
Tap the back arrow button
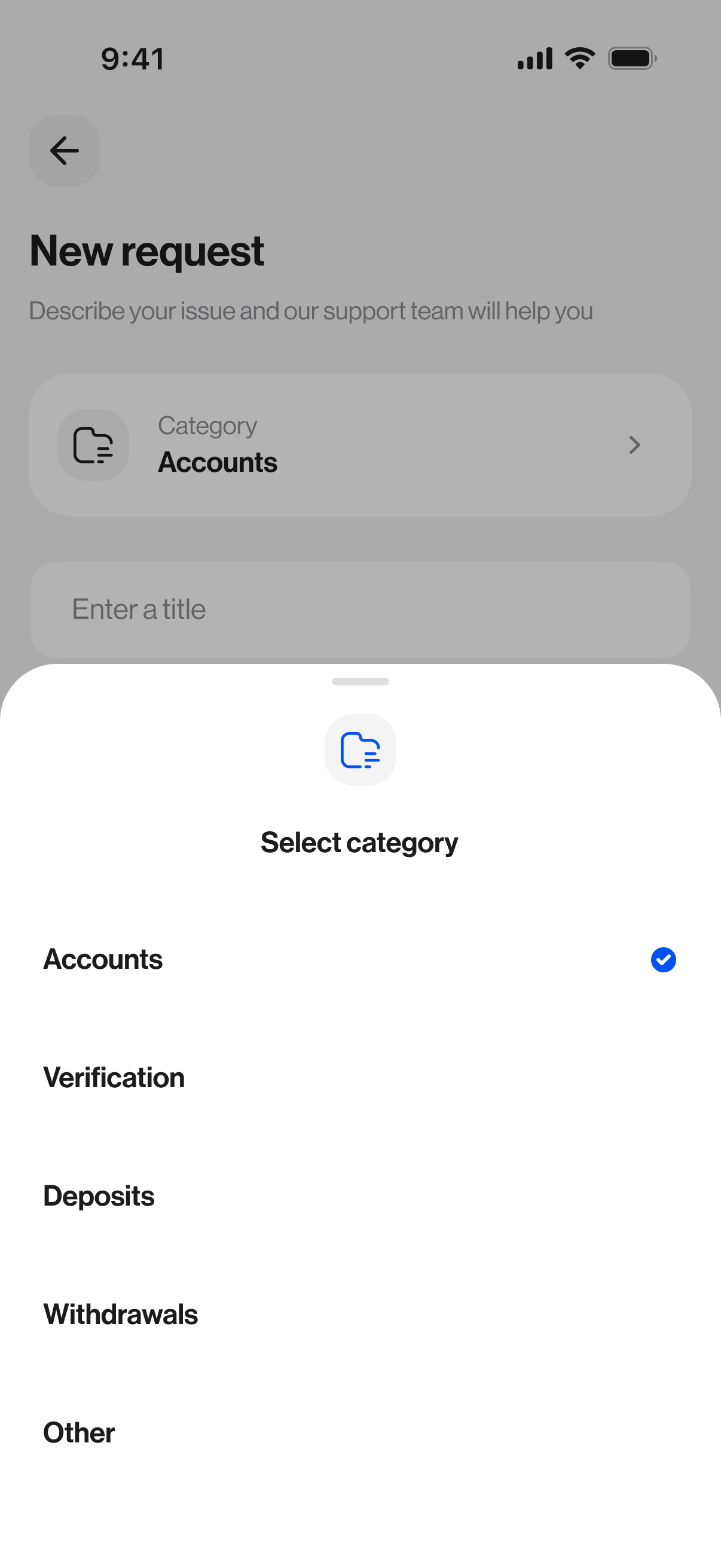pos(65,151)
